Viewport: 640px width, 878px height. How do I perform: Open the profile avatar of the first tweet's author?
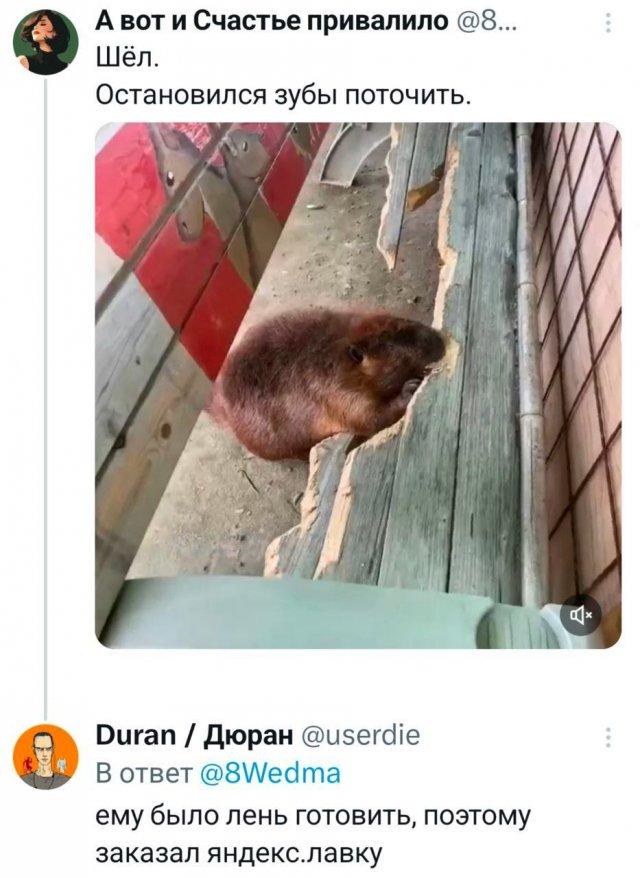pyautogui.click(x=46, y=43)
